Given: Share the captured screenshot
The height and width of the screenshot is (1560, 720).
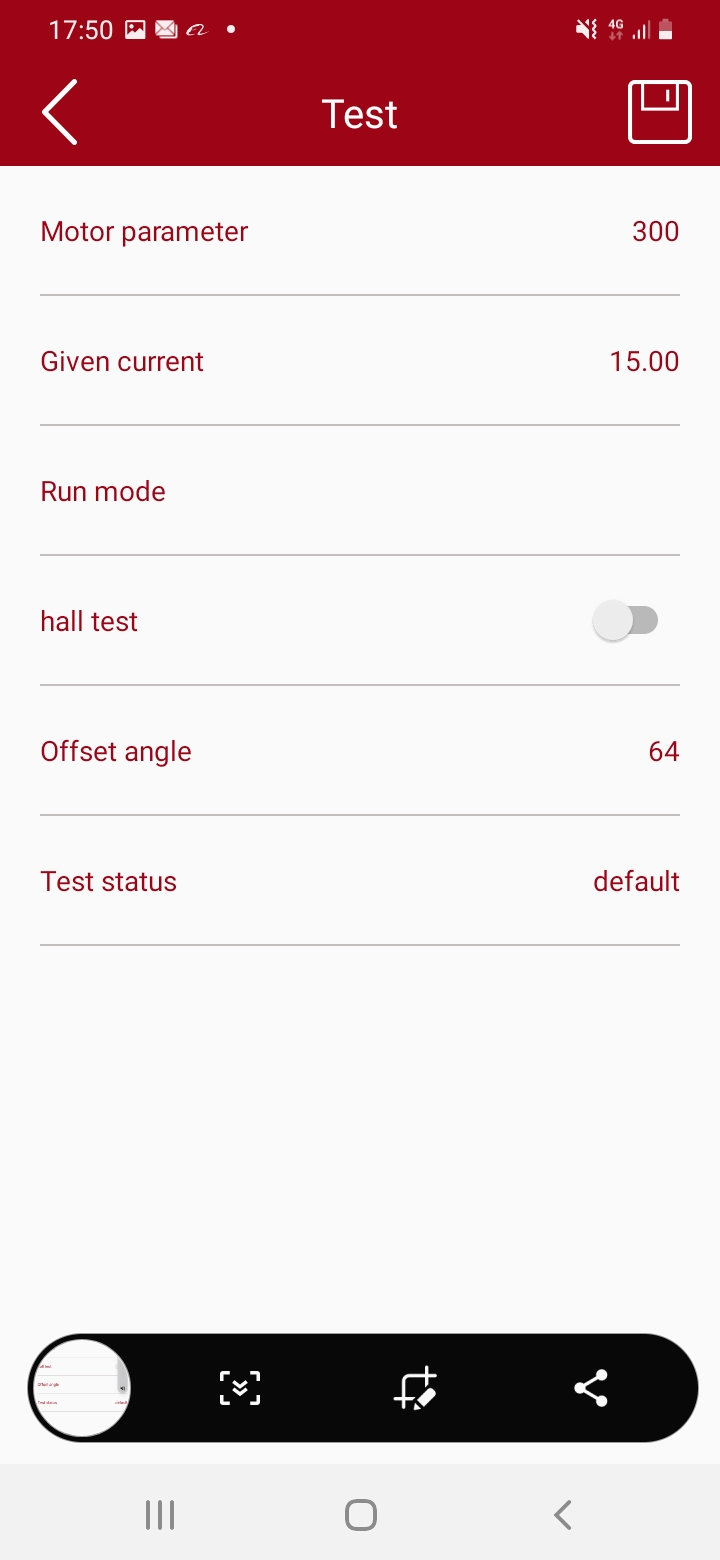Looking at the screenshot, I should pos(591,1388).
